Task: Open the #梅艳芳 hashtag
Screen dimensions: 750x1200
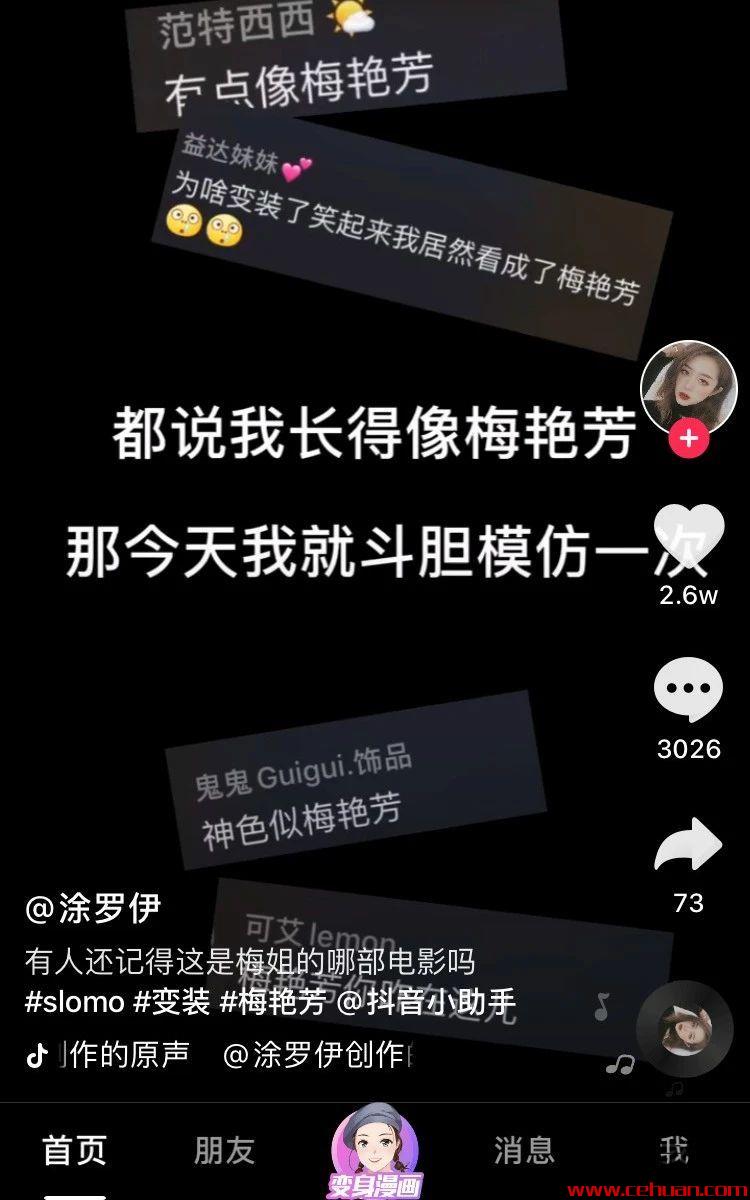Action: point(272,1002)
